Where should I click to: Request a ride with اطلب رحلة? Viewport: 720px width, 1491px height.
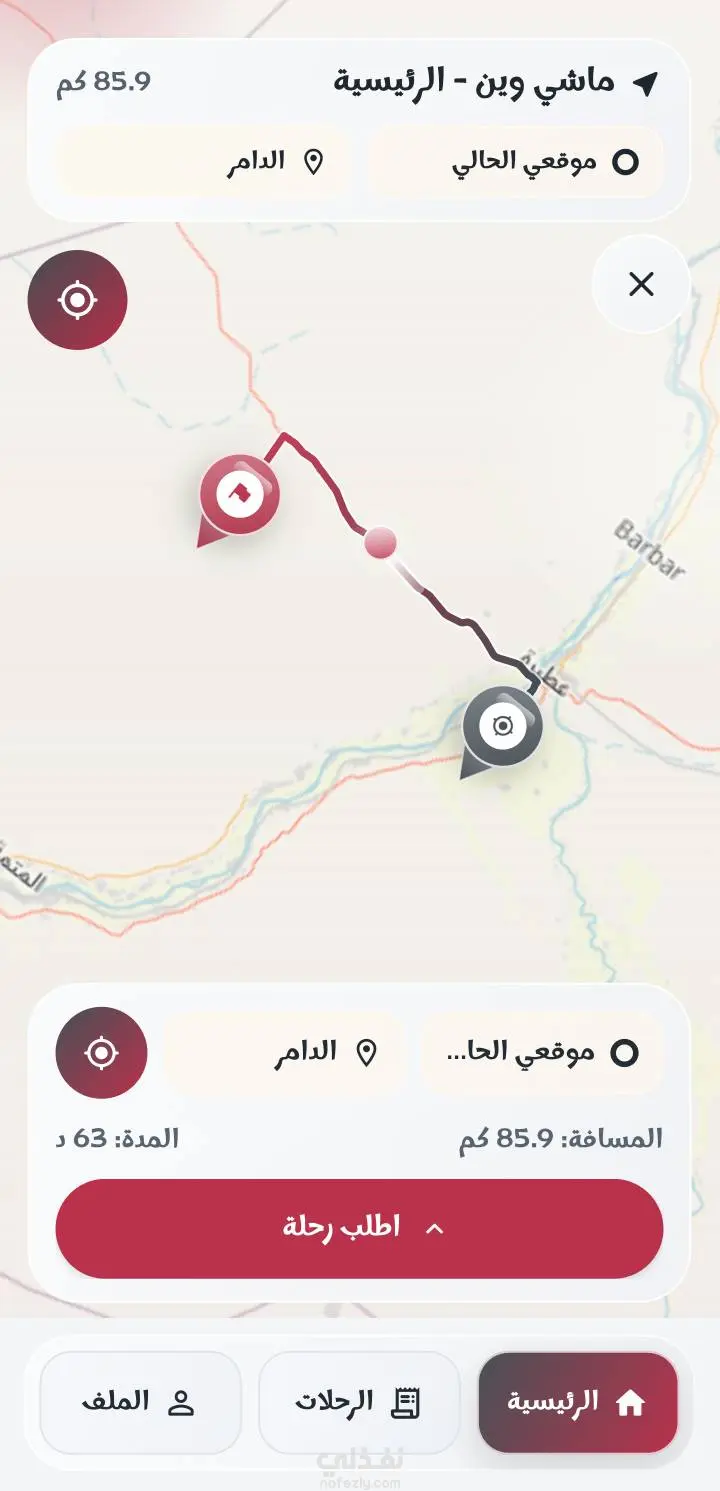(x=359, y=1228)
